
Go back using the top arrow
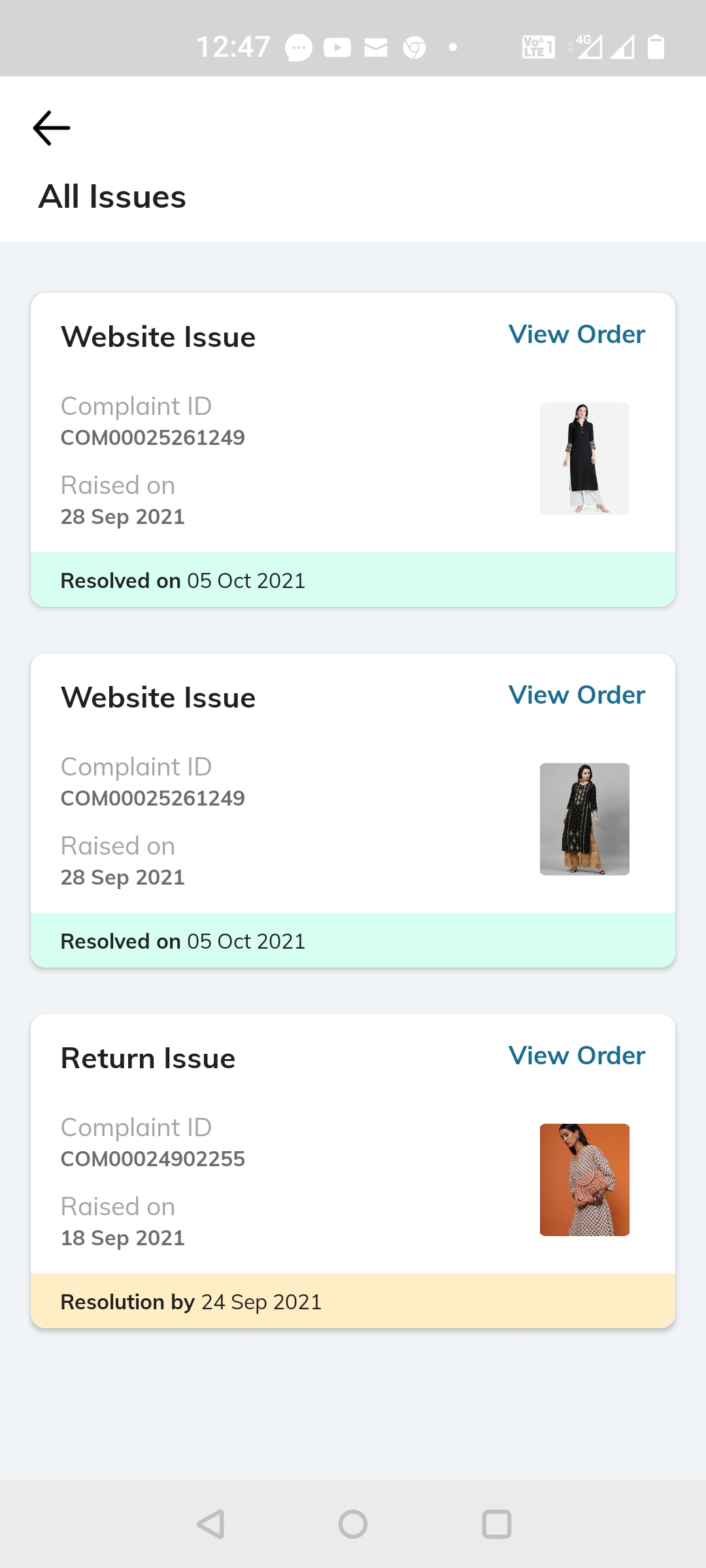52,128
